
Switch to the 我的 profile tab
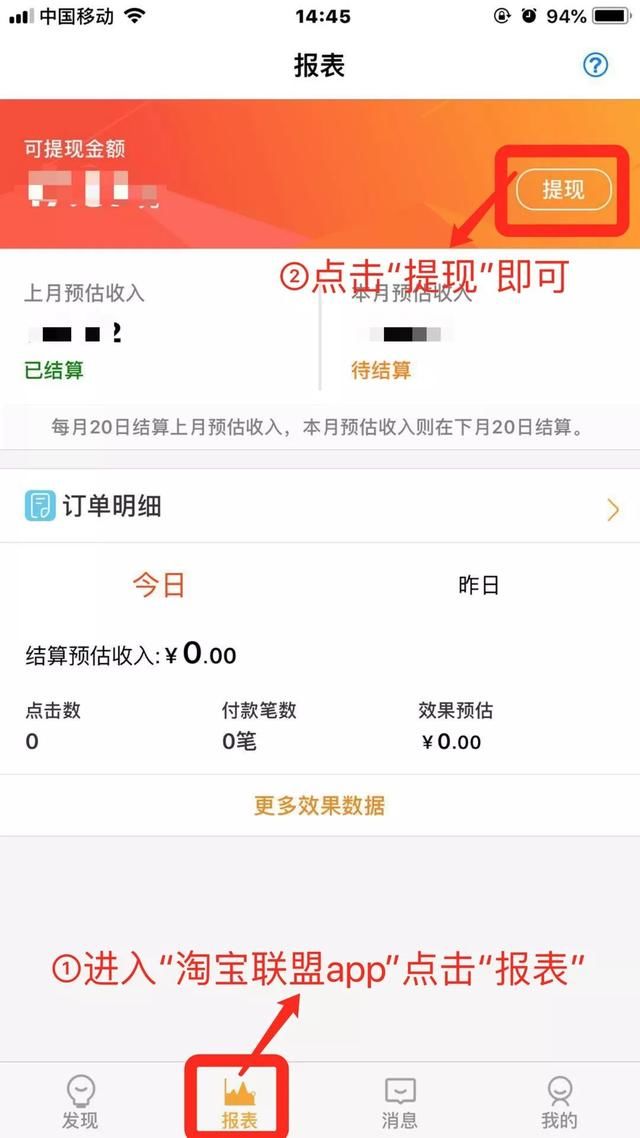(x=559, y=1102)
